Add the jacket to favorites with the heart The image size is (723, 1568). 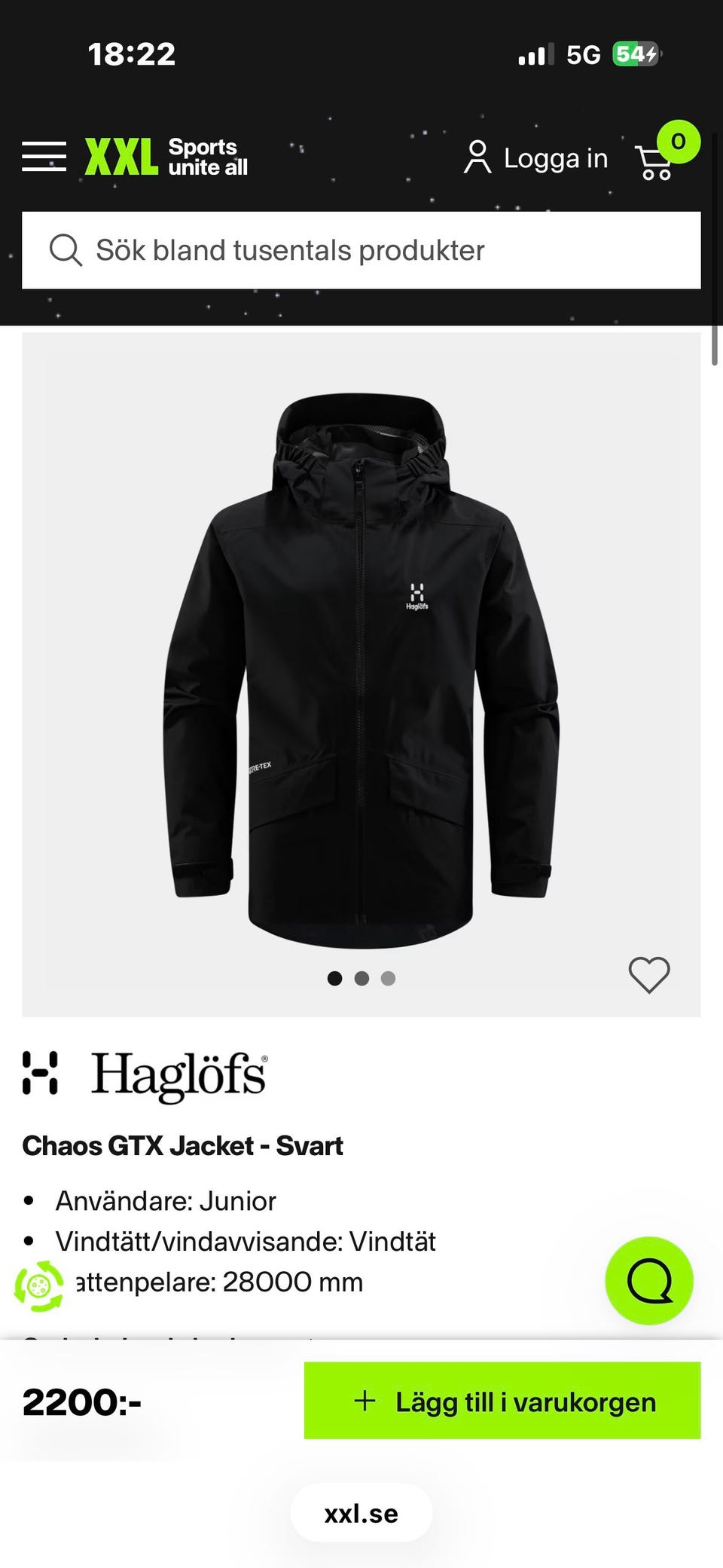648,974
